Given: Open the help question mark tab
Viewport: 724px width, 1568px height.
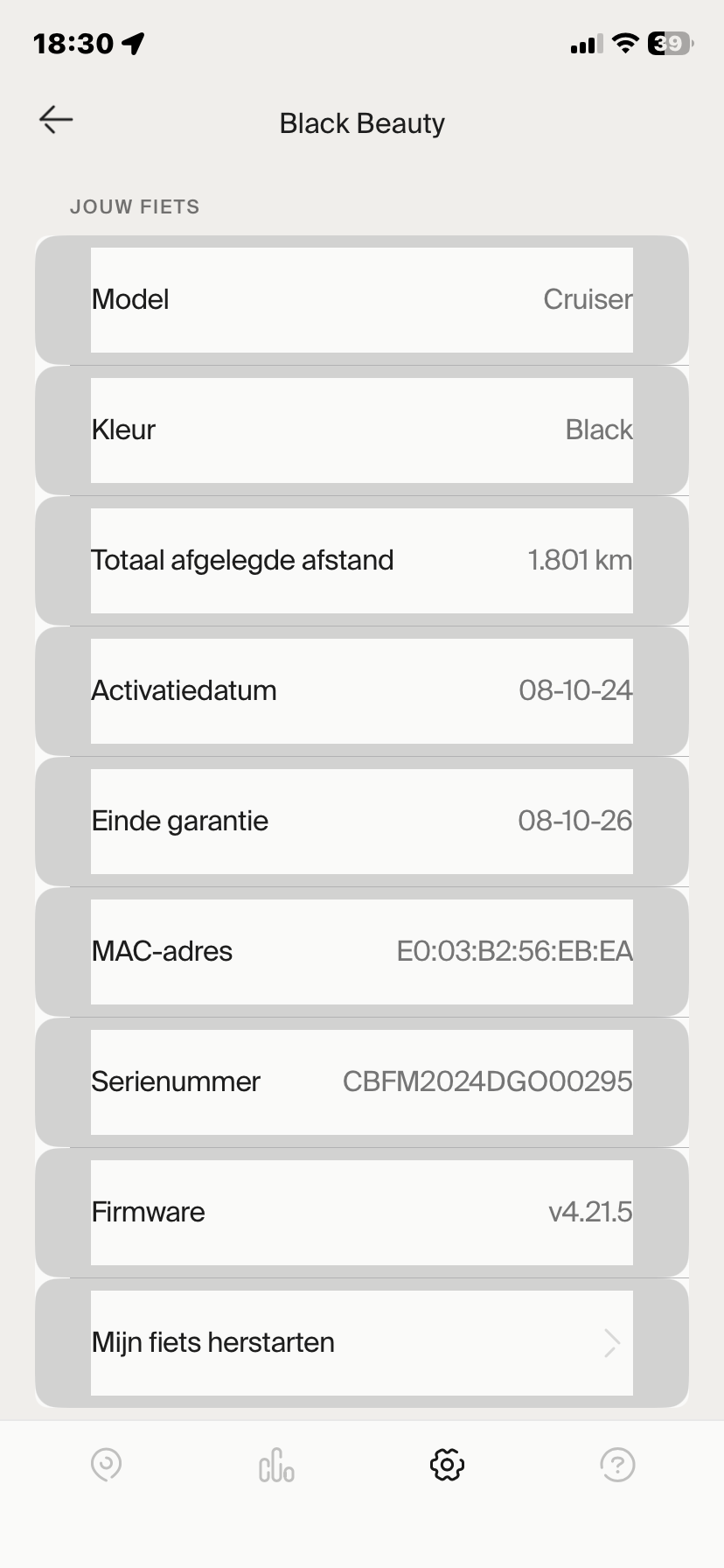Looking at the screenshot, I should coord(617,1464).
